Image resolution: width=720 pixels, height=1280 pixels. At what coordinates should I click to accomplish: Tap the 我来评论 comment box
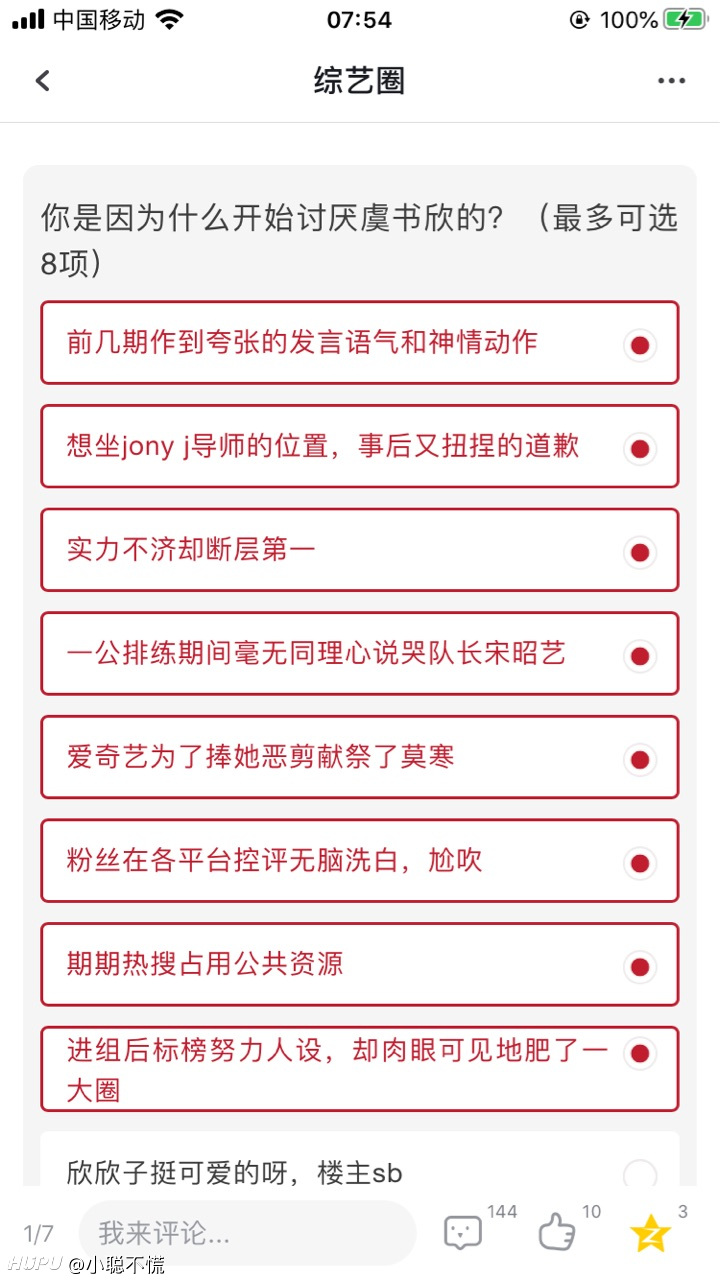click(247, 1233)
